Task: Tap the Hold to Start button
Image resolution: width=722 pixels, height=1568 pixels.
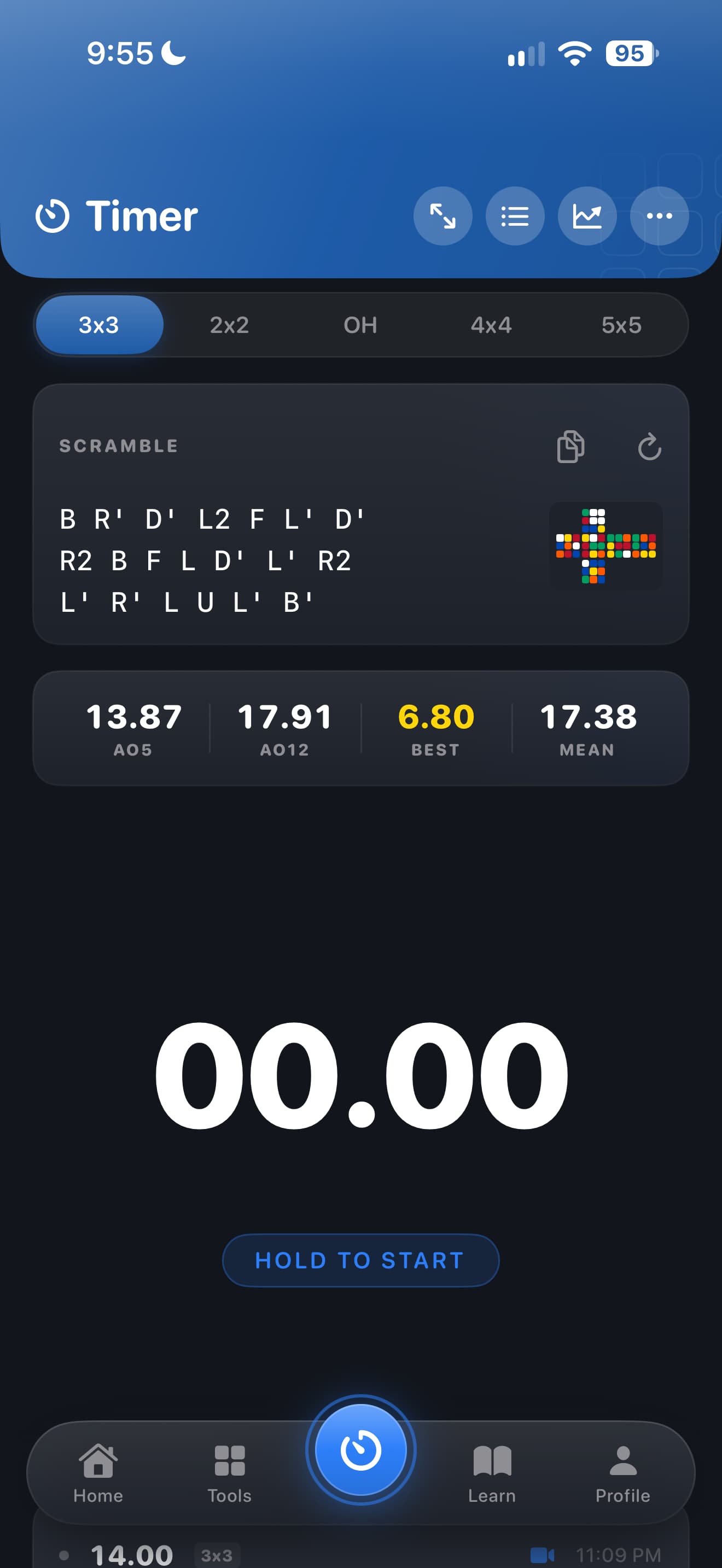Action: tap(360, 1260)
